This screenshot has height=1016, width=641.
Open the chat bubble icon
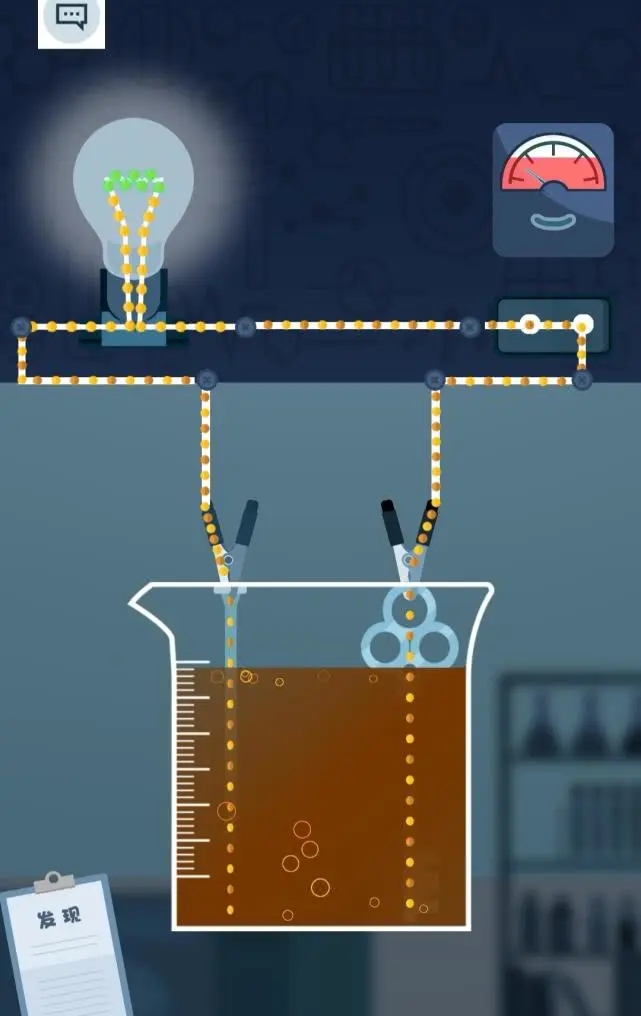(x=71, y=17)
